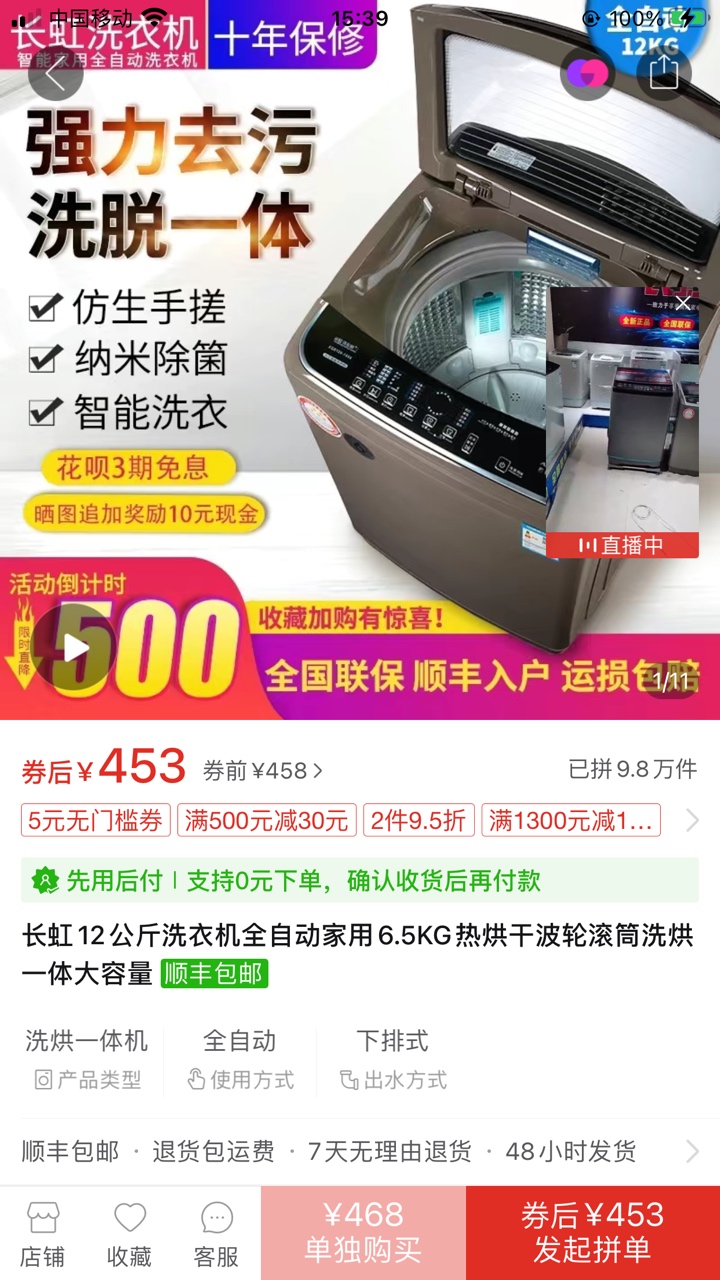Contact 客服 customer service

pyautogui.click(x=216, y=1233)
